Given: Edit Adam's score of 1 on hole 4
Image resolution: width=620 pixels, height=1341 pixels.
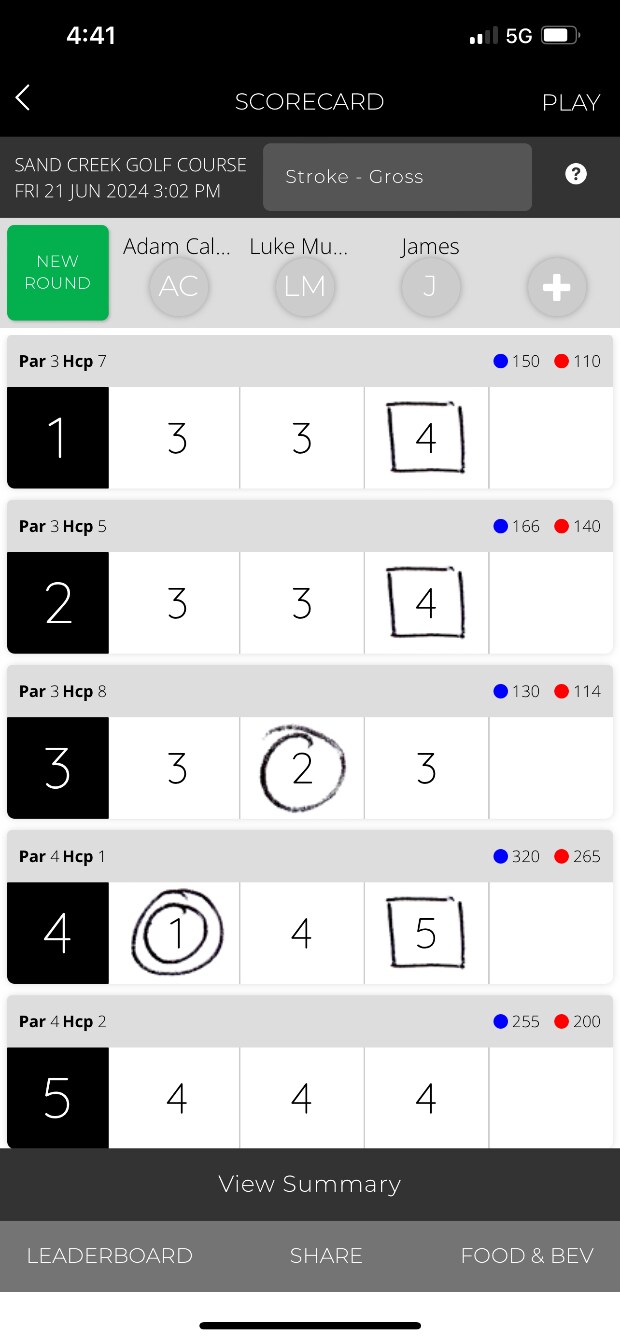Looking at the screenshot, I should pyautogui.click(x=177, y=933).
